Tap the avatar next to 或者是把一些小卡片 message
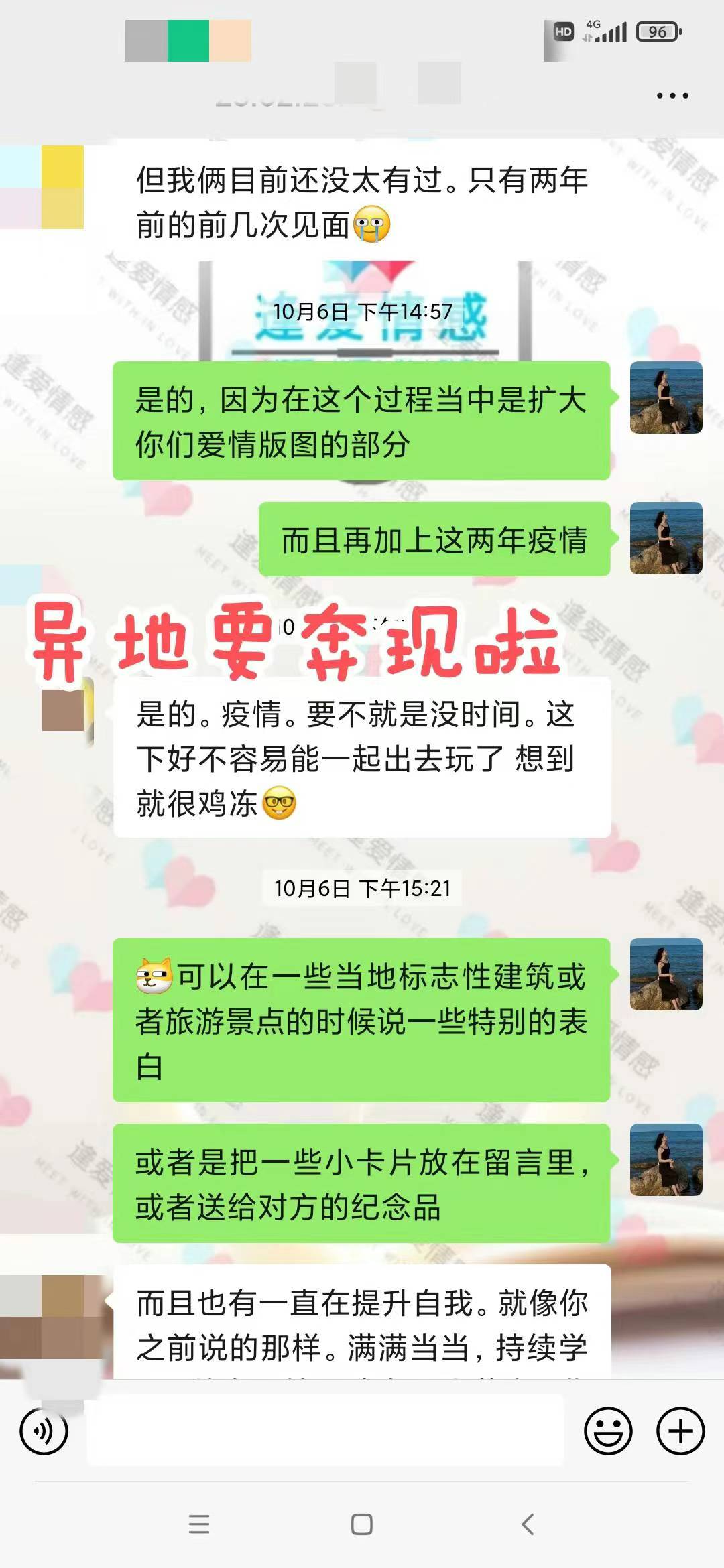Image resolution: width=724 pixels, height=1568 pixels. coord(666,1160)
